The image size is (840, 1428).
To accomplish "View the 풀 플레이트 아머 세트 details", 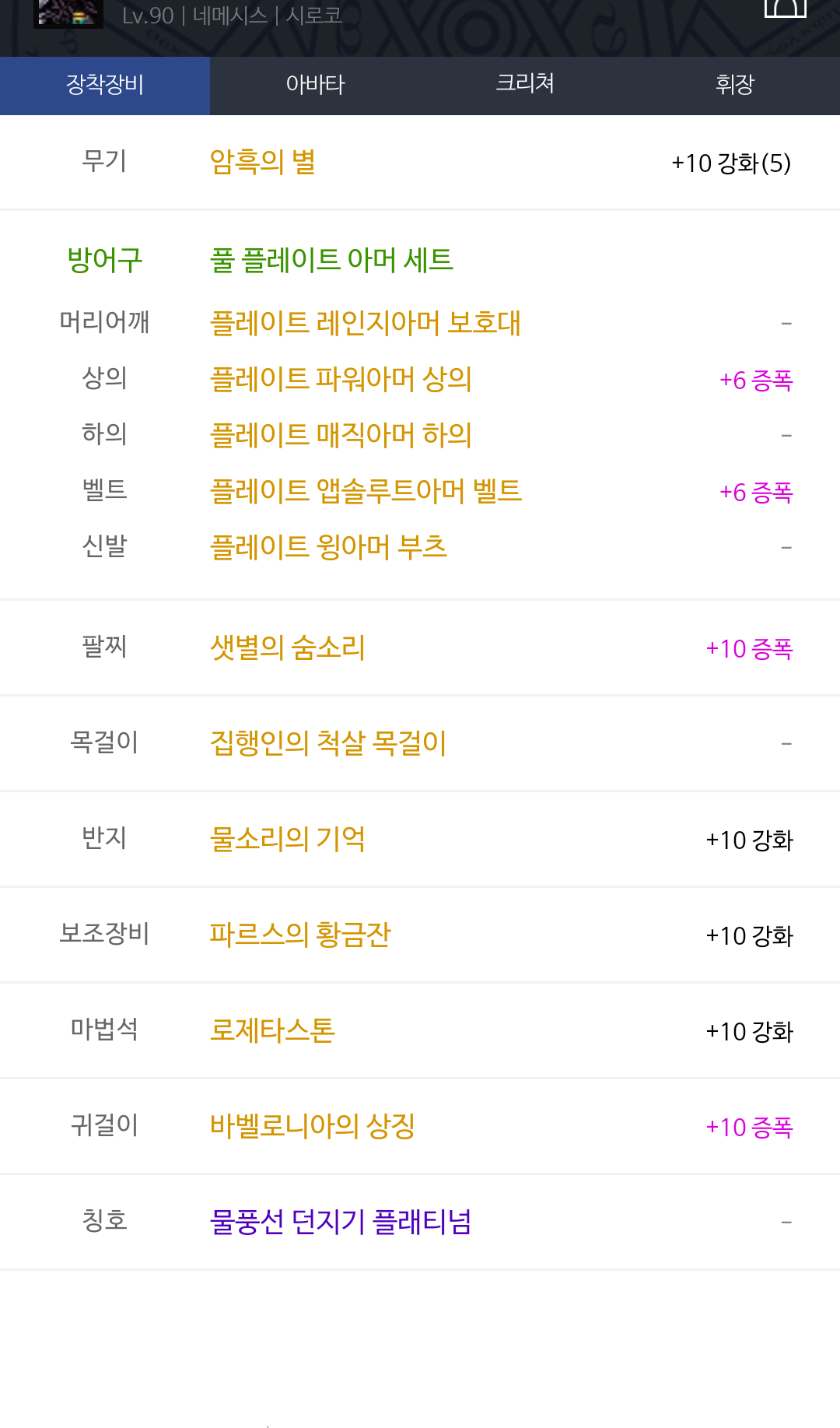I will 331,259.
